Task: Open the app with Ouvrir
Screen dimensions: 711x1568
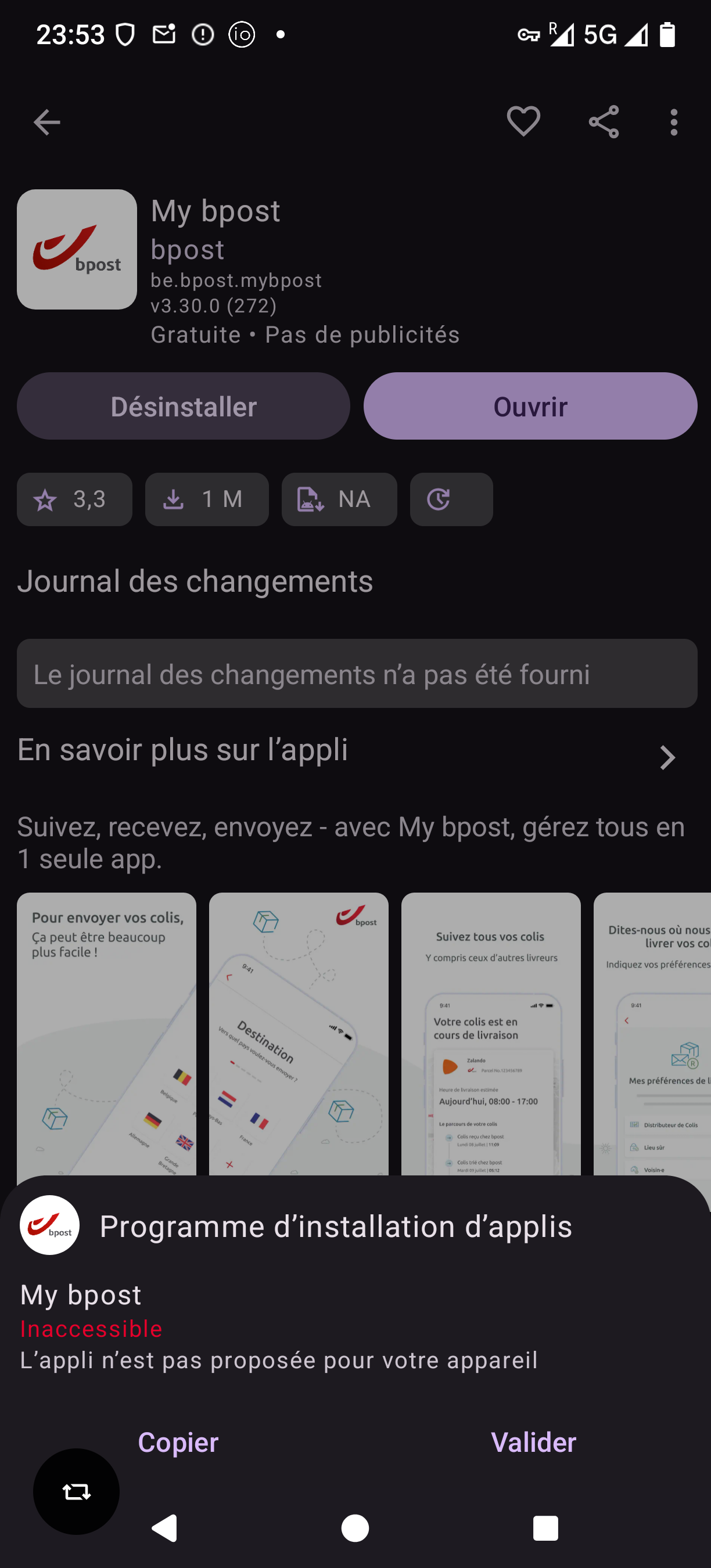Action: pyautogui.click(x=530, y=406)
